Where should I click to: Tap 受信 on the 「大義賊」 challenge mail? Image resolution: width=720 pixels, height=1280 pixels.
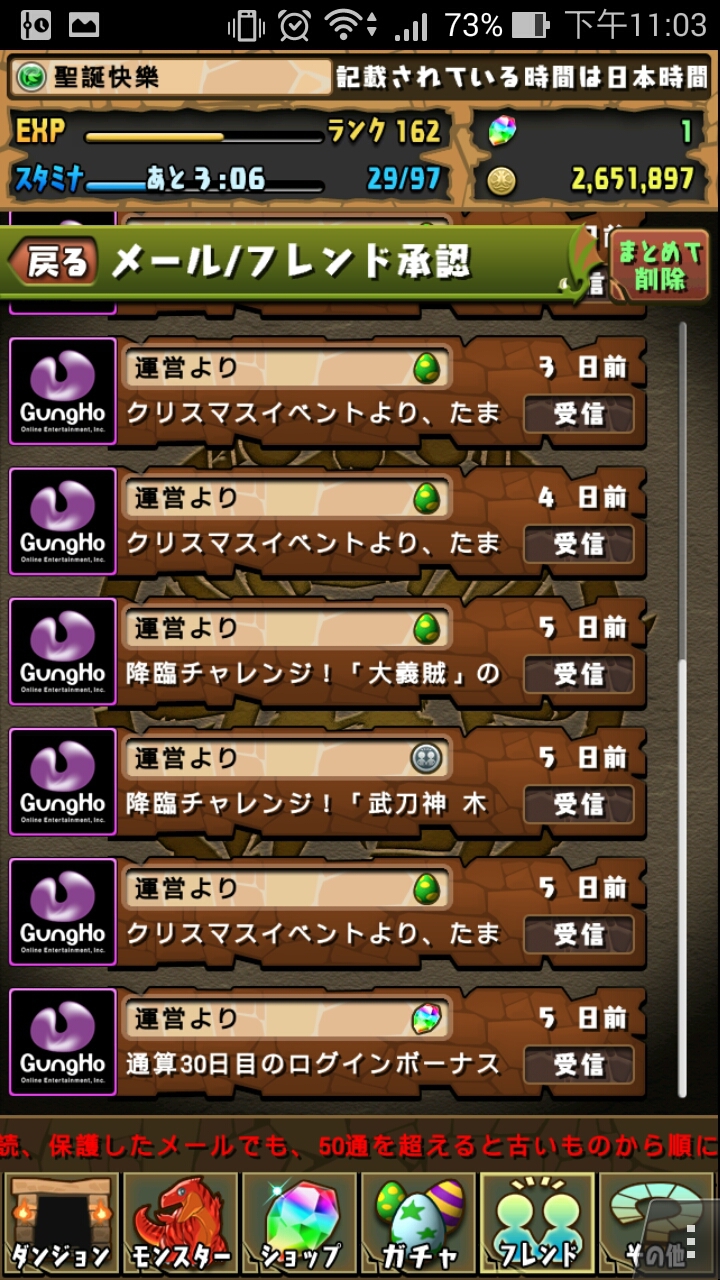click(x=579, y=673)
